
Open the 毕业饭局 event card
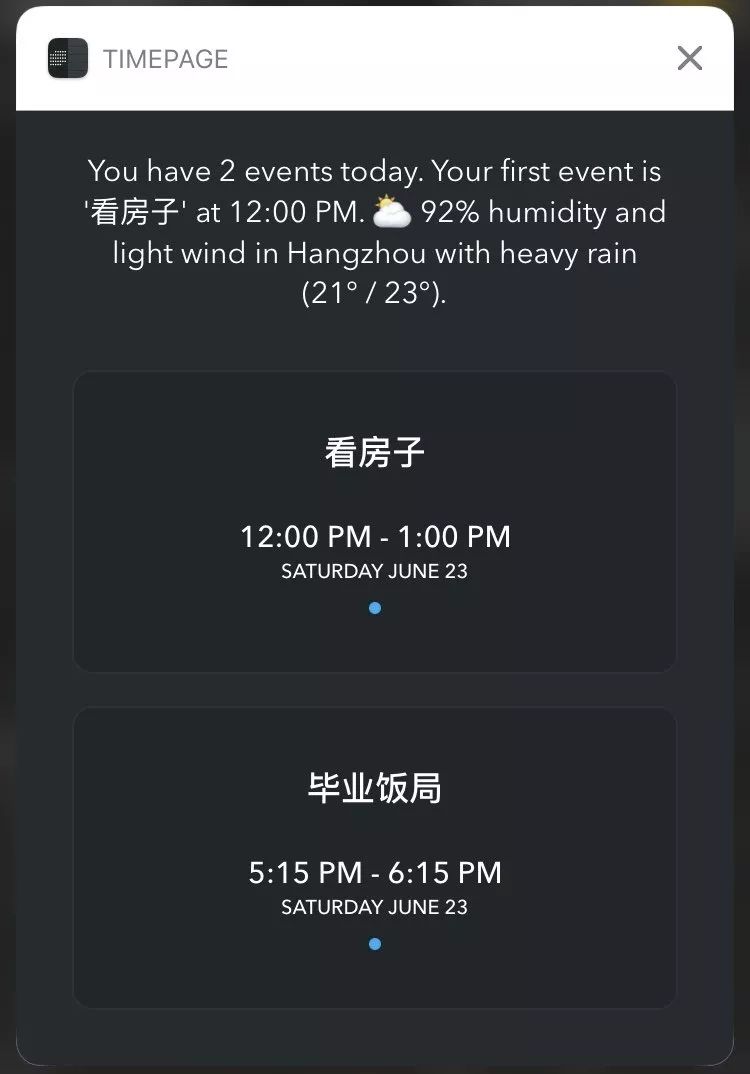point(375,857)
